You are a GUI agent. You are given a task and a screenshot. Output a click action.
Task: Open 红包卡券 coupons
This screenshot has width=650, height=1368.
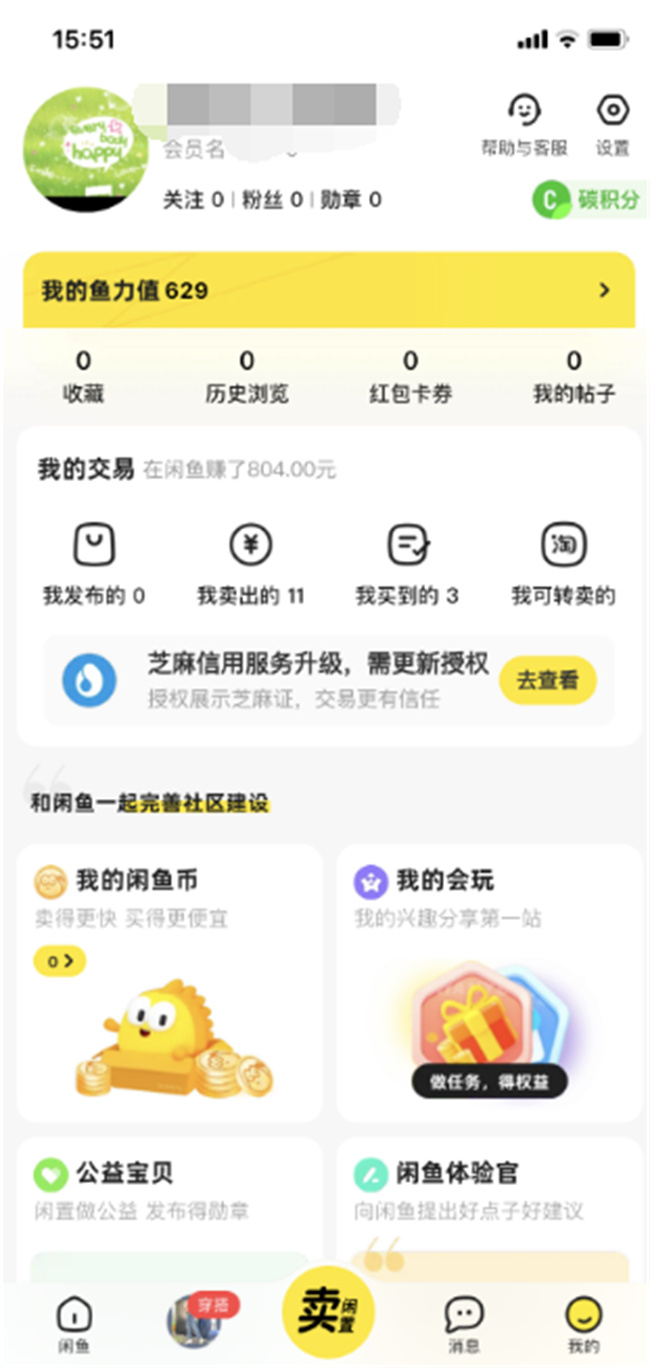(x=410, y=376)
